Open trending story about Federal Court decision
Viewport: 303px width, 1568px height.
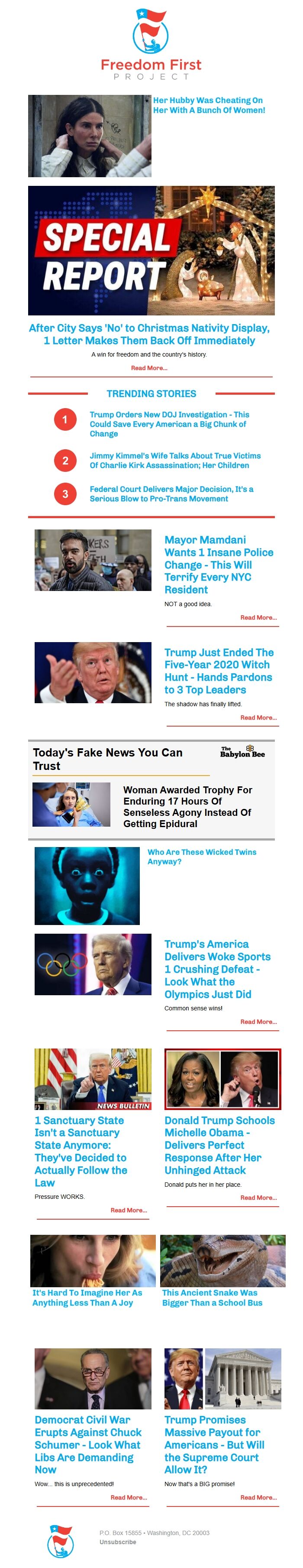coord(171,493)
